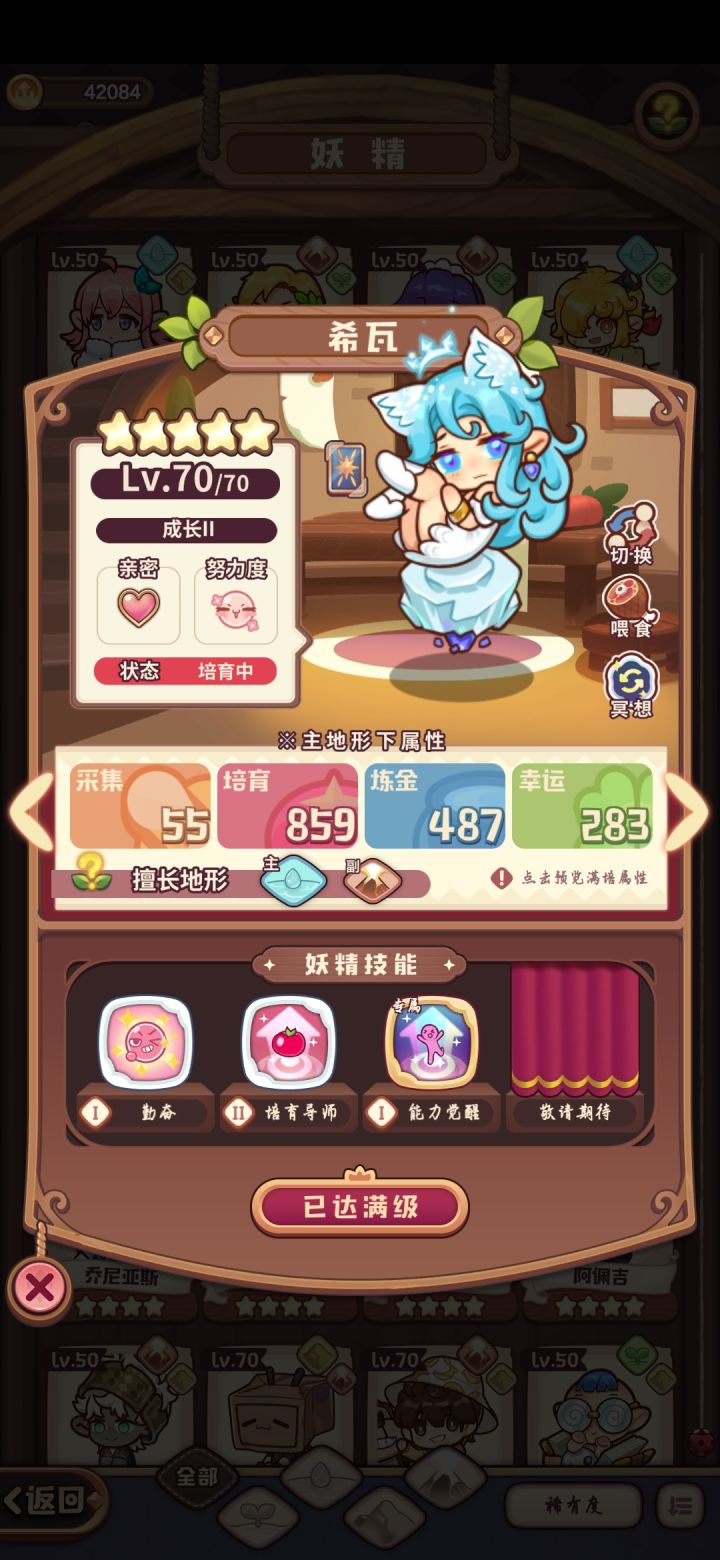
Task: Open the 勤奋 skill icon
Action: [x=144, y=1040]
